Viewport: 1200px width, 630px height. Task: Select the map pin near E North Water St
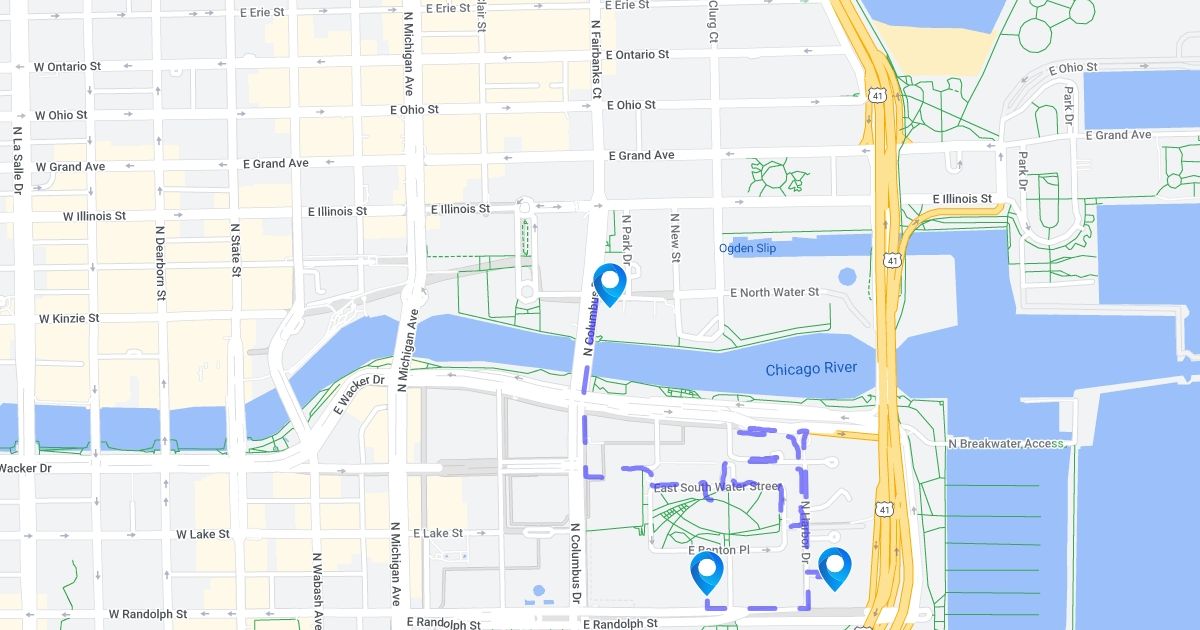click(x=609, y=282)
